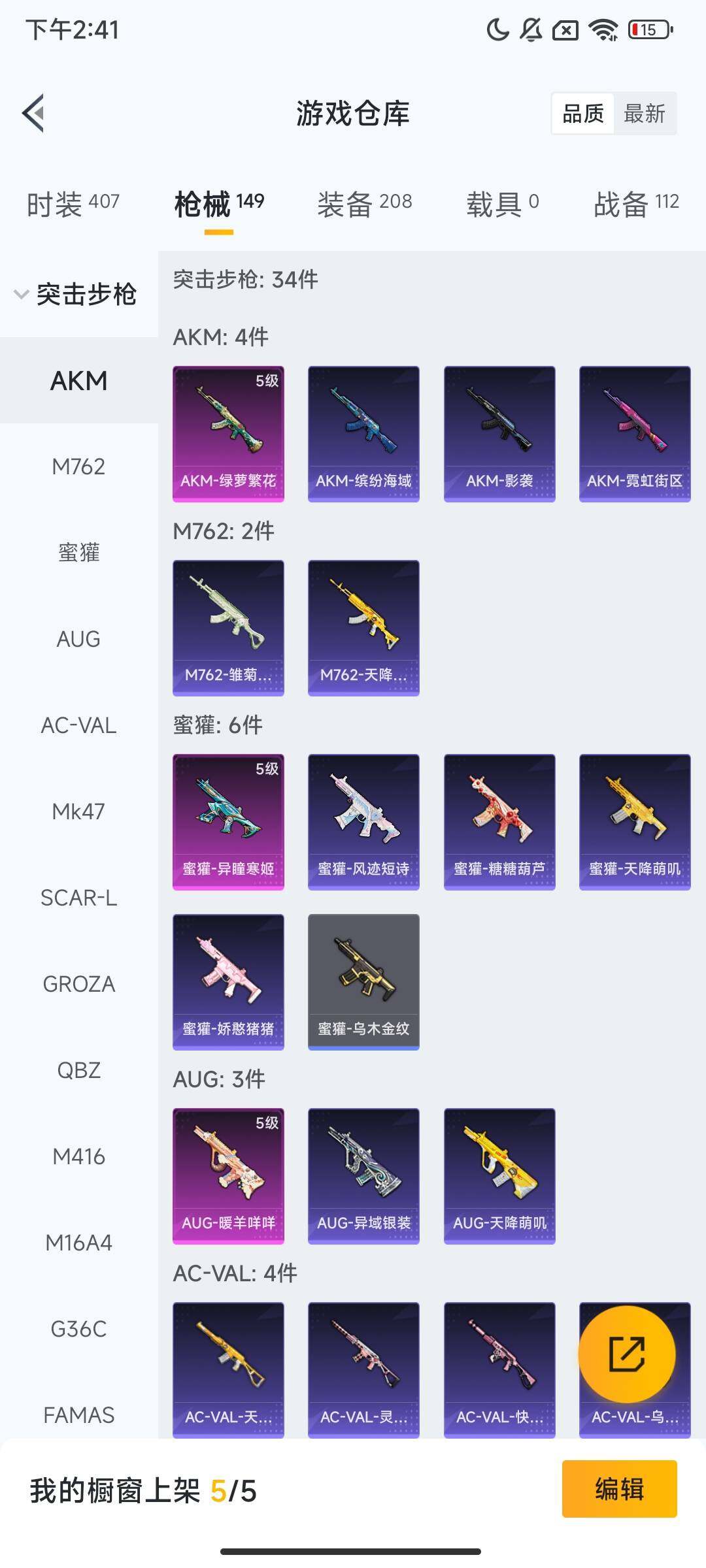
Task: Jump to GROZA in the side list
Action: pos(78,984)
